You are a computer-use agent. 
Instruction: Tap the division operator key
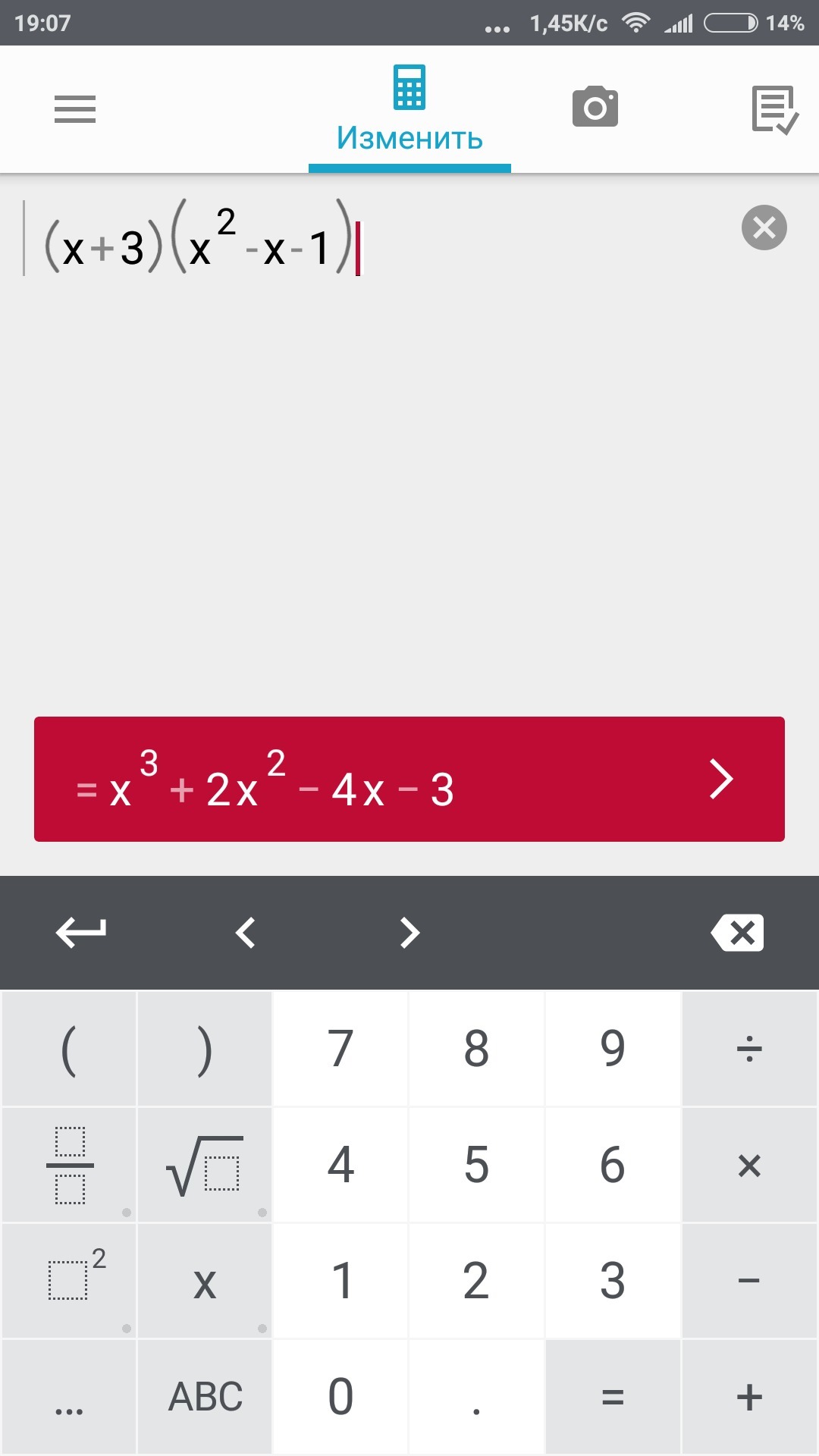point(749,1049)
